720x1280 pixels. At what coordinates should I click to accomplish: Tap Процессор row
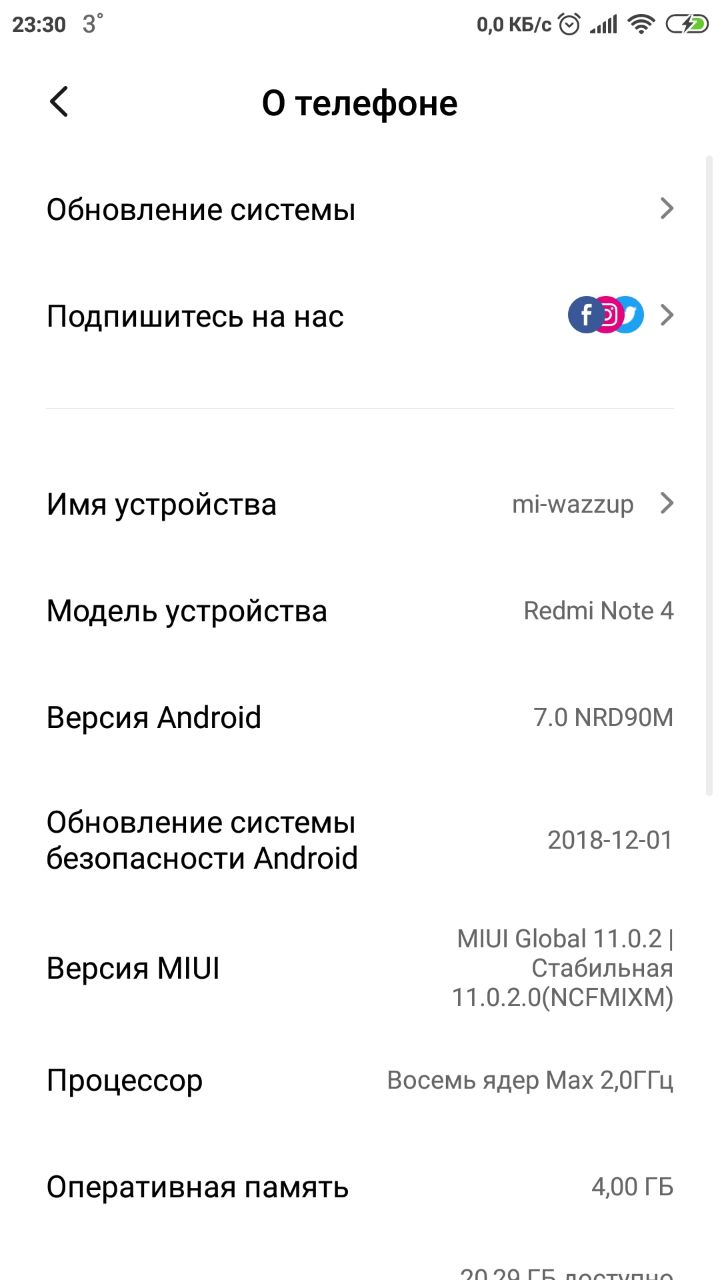pyautogui.click(x=360, y=1081)
